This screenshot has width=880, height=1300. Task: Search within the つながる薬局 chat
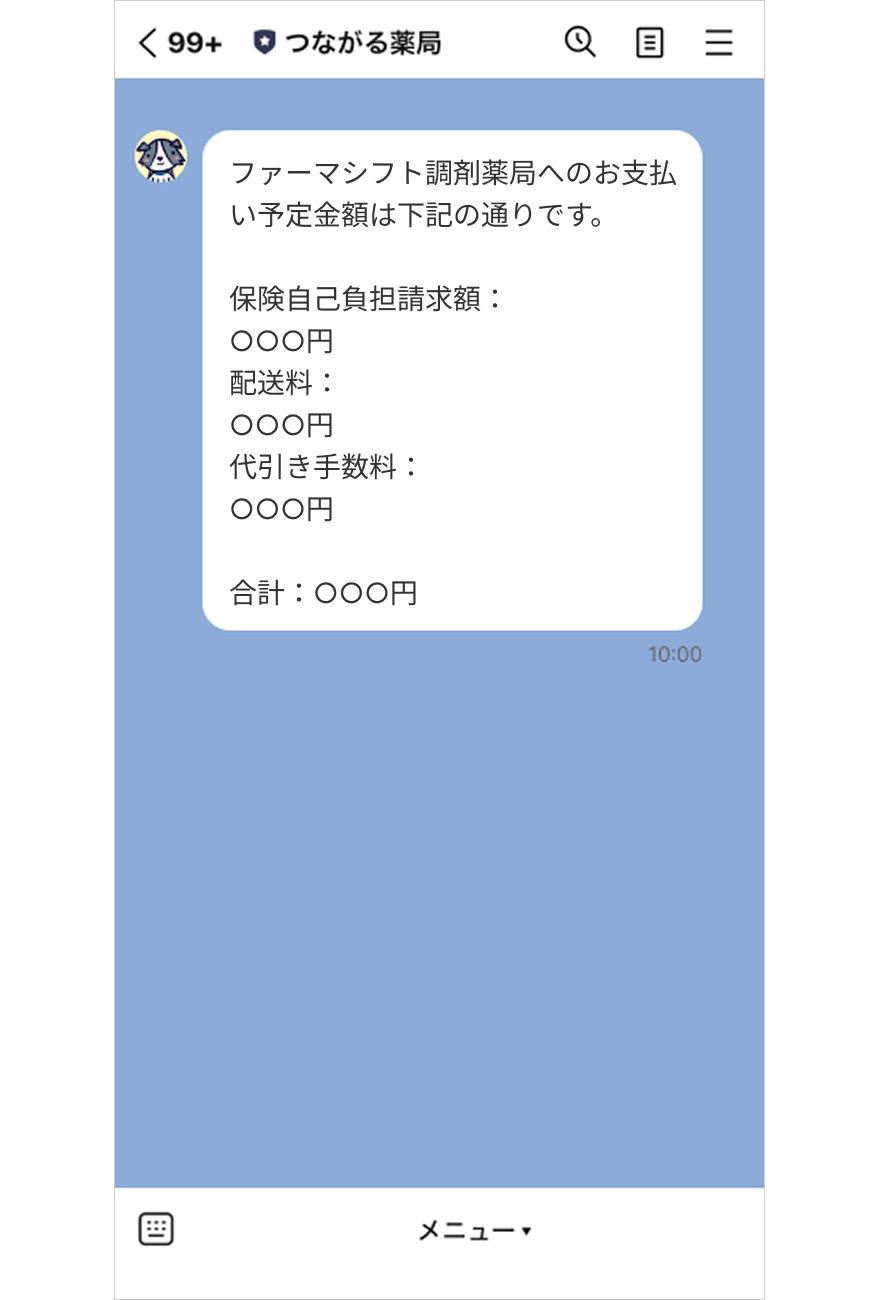[x=580, y=42]
